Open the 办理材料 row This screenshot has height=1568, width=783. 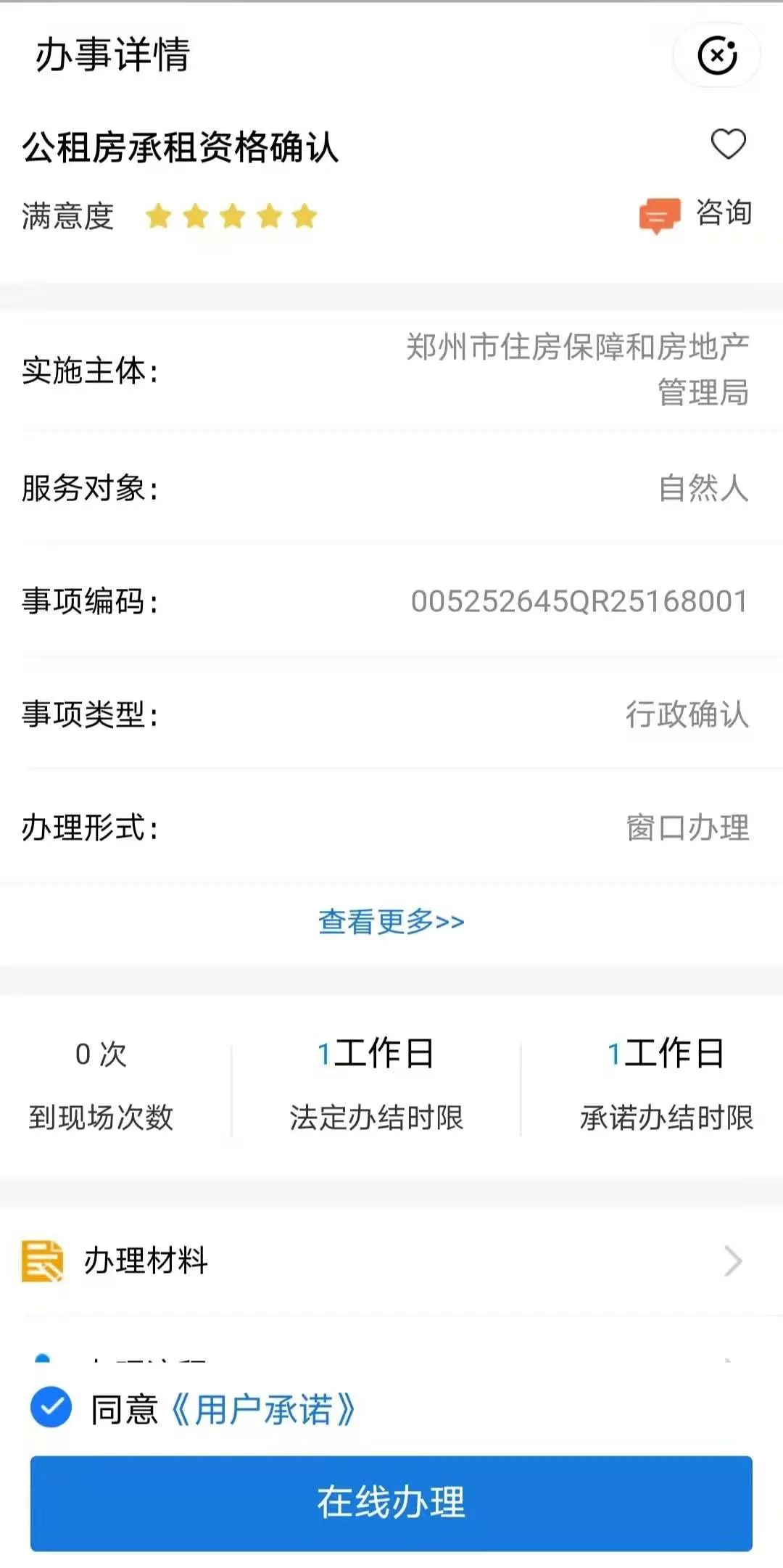(x=391, y=1260)
